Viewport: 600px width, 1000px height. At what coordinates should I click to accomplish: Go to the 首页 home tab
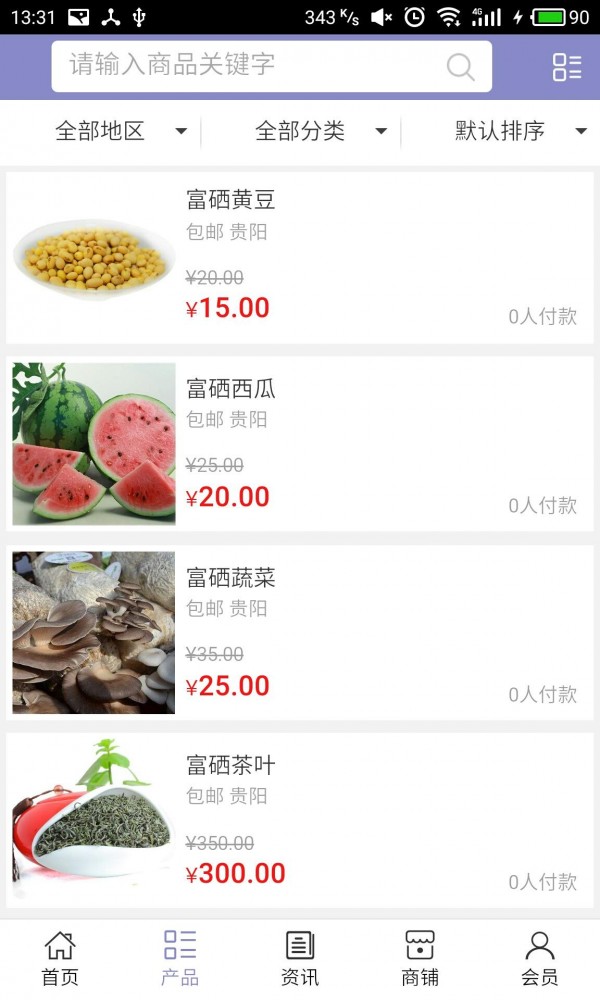(x=60, y=959)
